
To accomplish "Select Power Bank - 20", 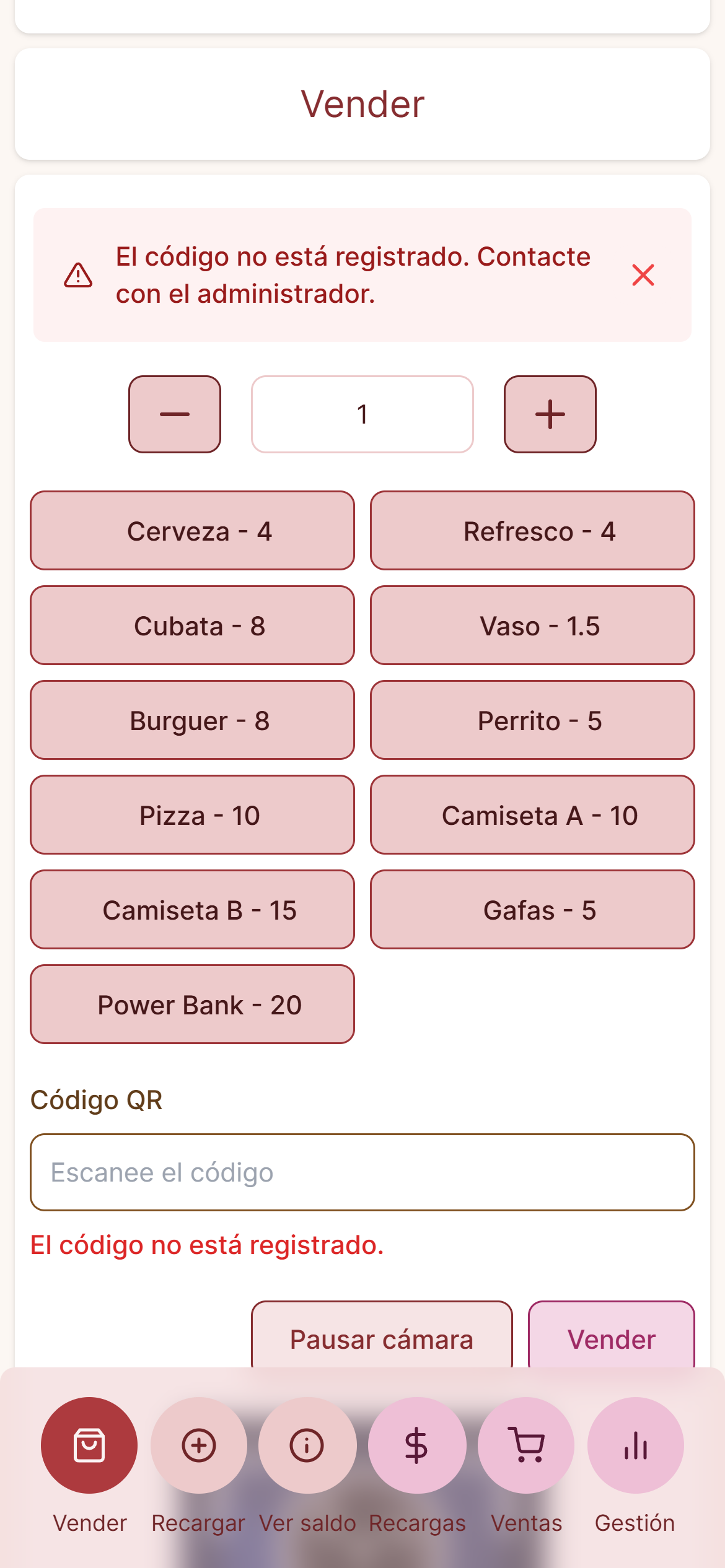I will pyautogui.click(x=193, y=1004).
